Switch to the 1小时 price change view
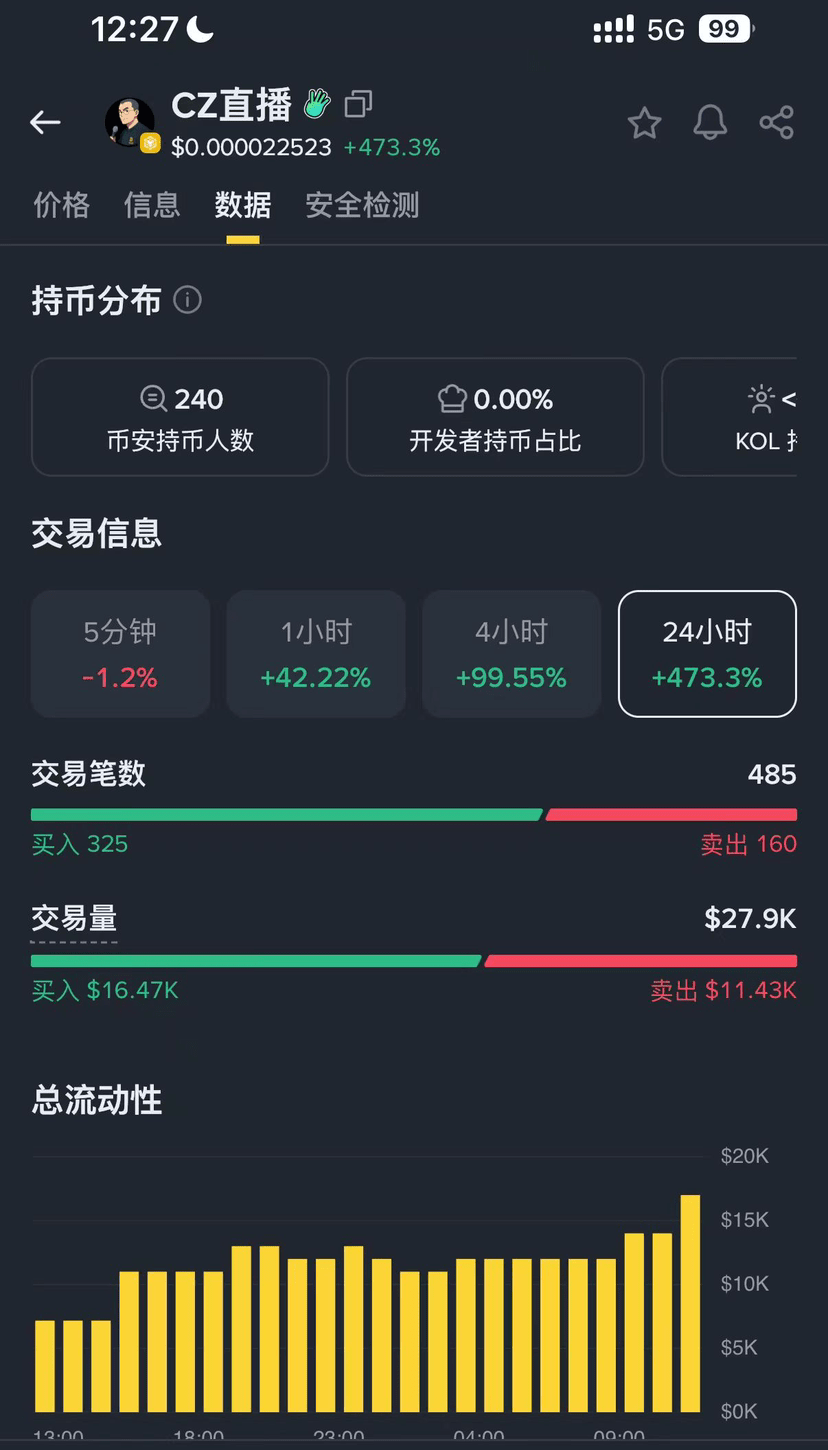 pyautogui.click(x=316, y=653)
